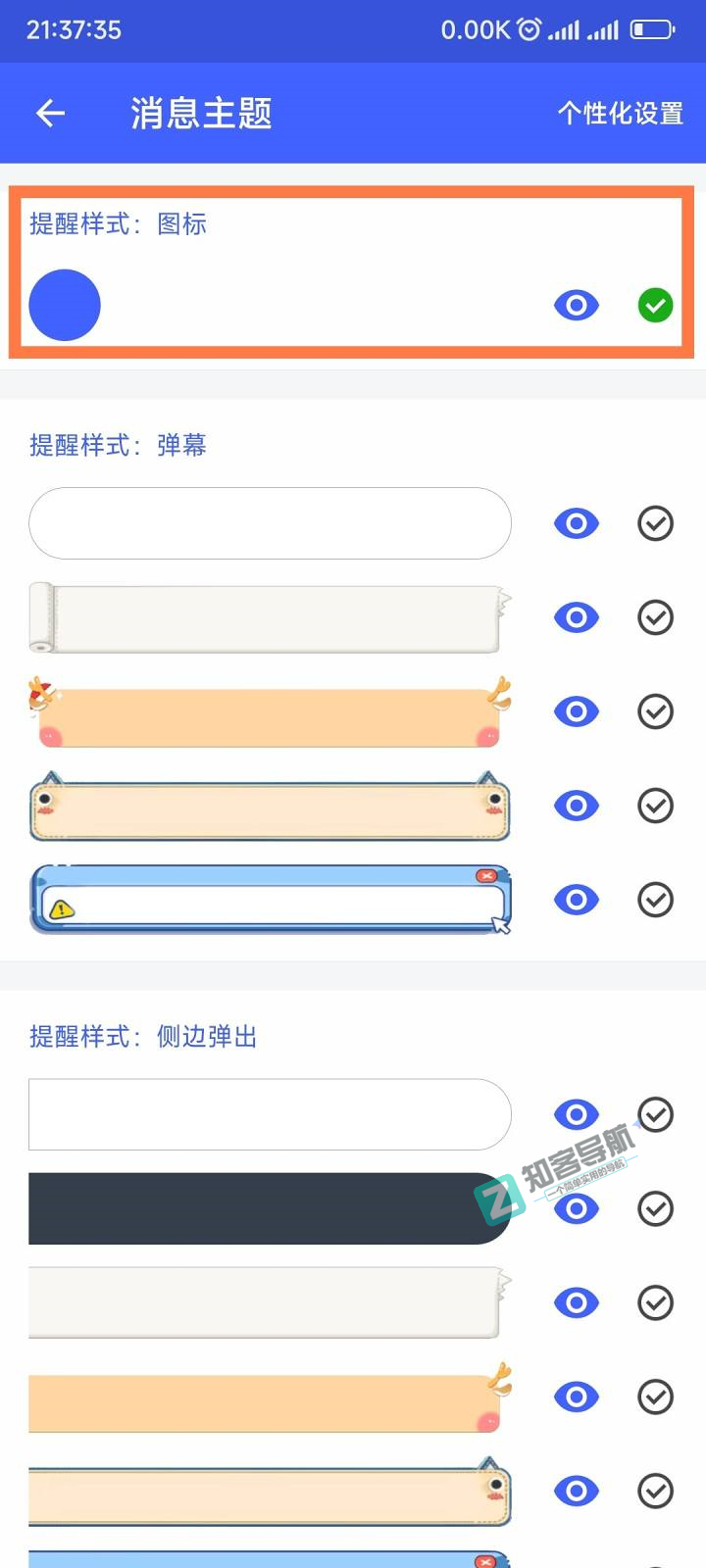This screenshot has height=1568, width=706.
Task: Open 个性化设置 in the top bar
Action: pyautogui.click(x=622, y=113)
